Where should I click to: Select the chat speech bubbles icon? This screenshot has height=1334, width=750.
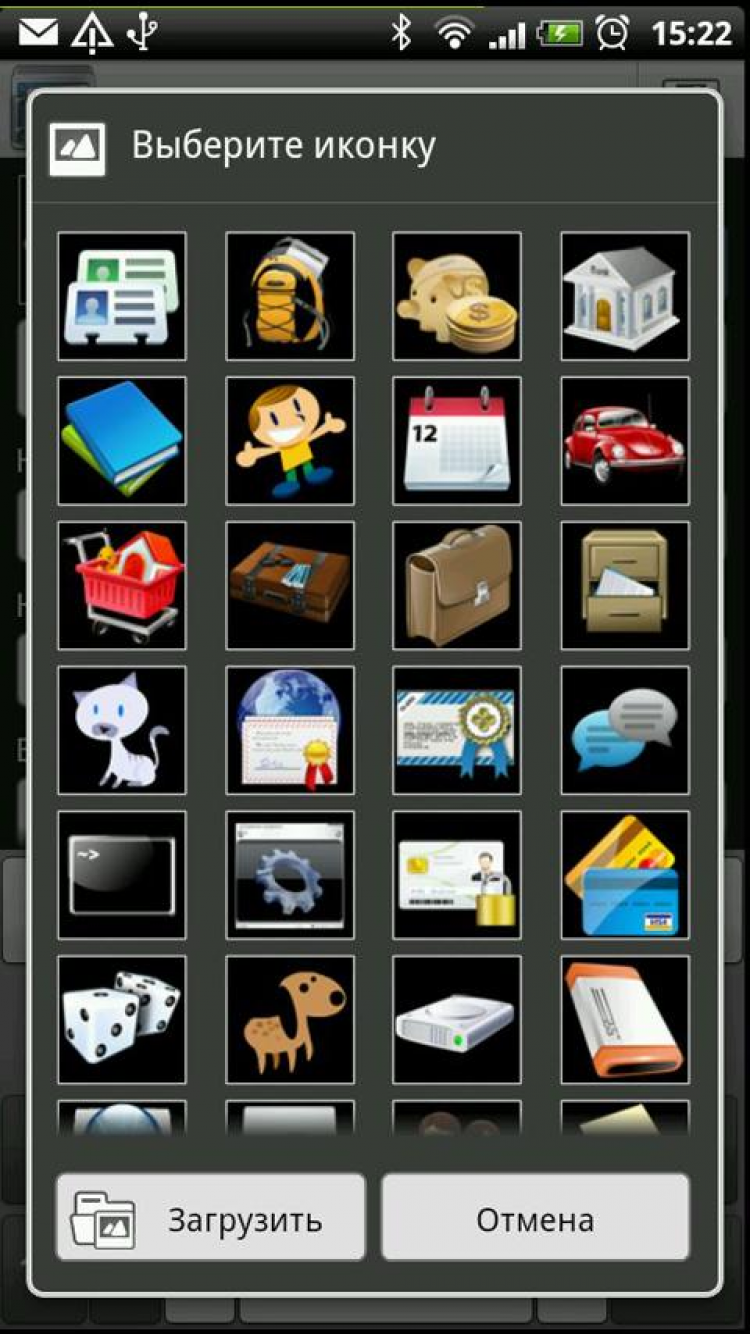625,730
